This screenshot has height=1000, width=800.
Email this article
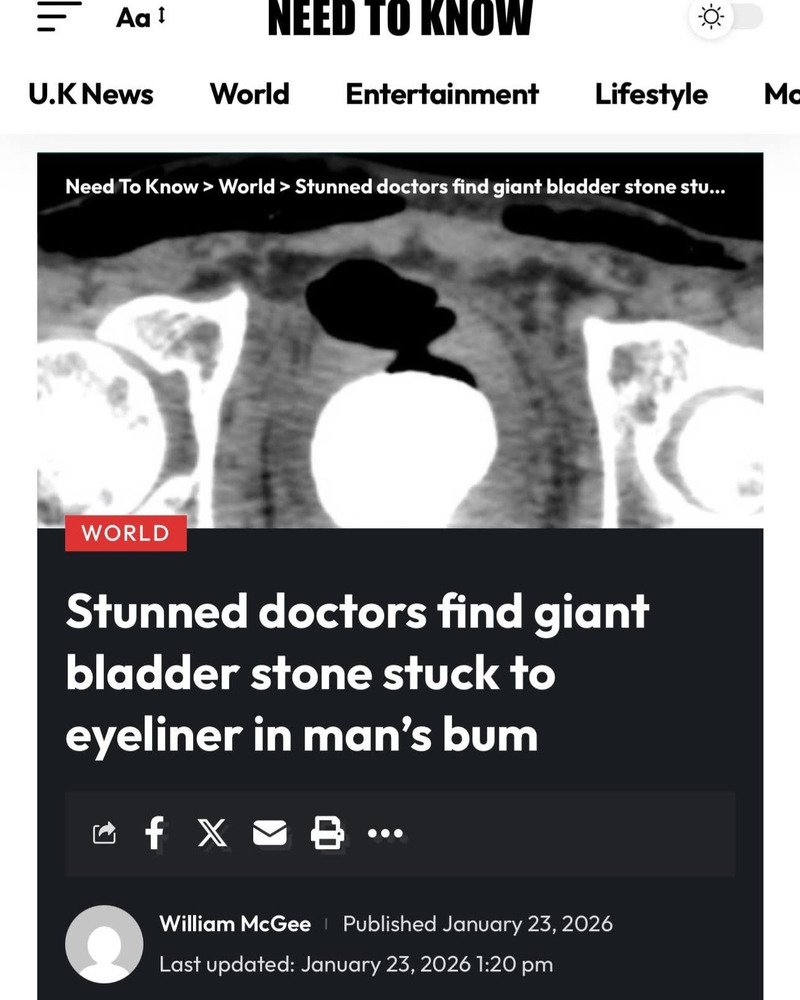point(270,832)
